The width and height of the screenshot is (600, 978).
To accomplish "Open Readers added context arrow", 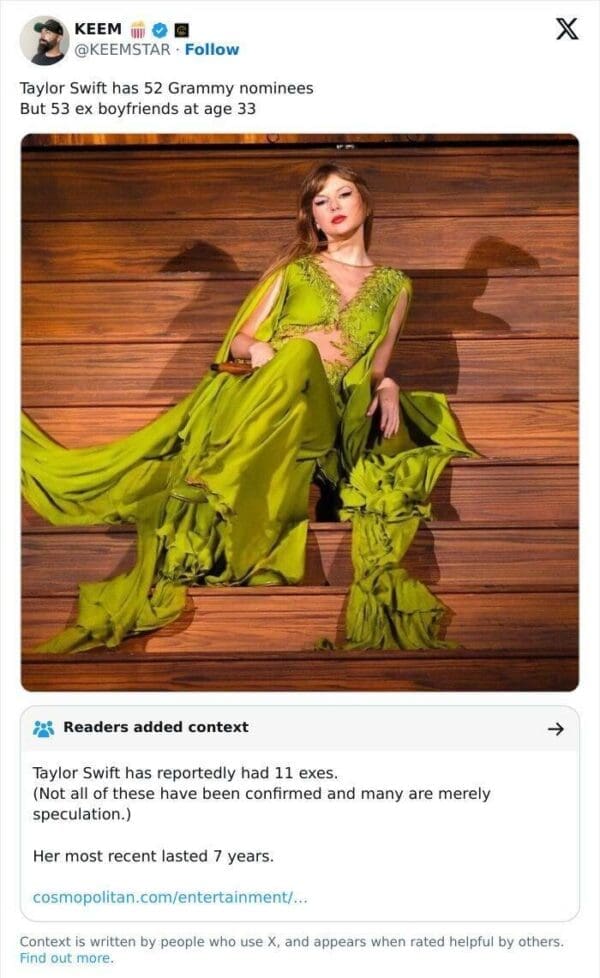I will click(x=556, y=729).
